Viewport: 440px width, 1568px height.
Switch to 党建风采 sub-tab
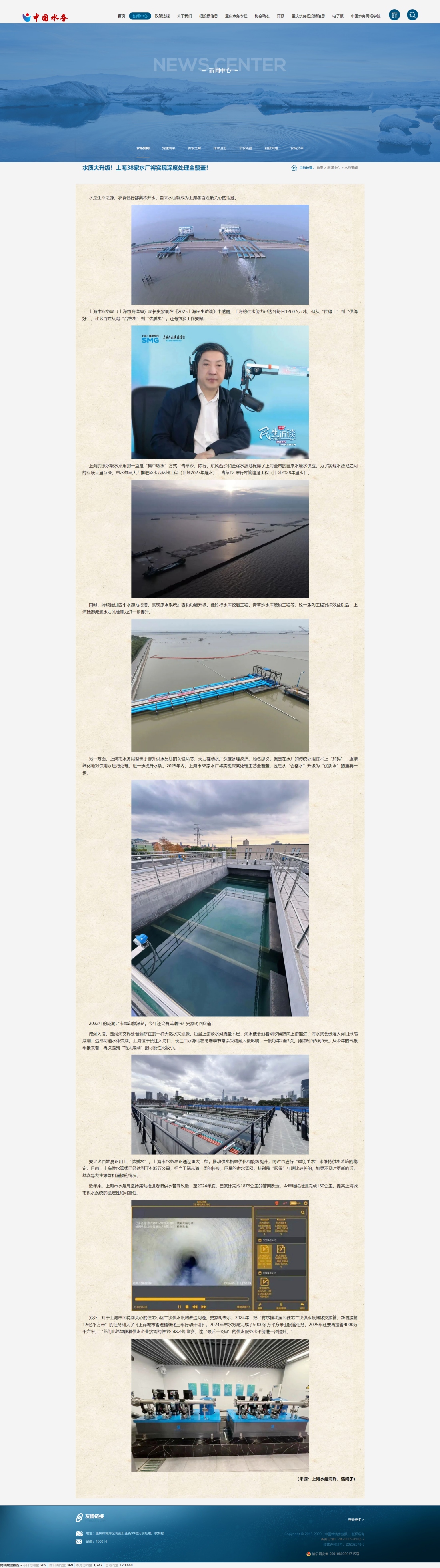[168, 148]
